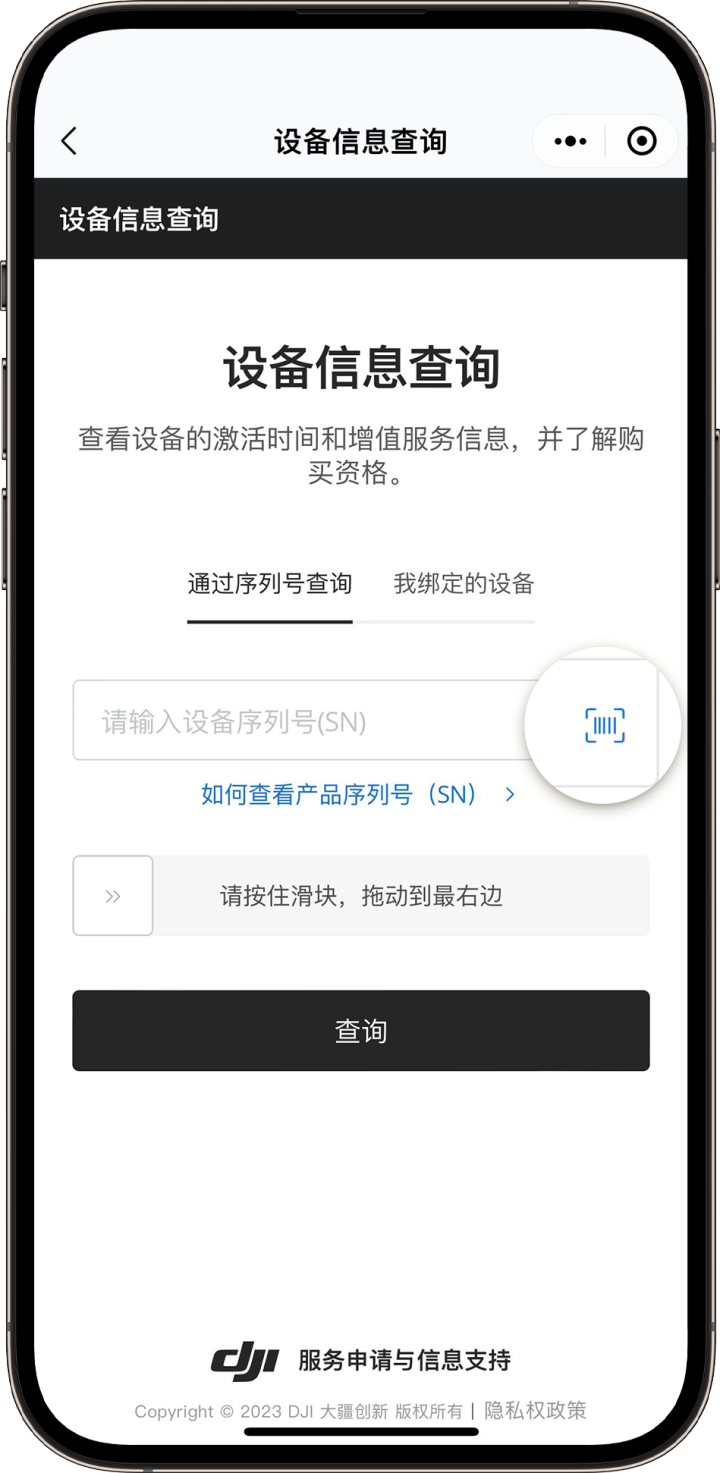The image size is (720, 1473).
Task: Close the mini program with the circle icon
Action: click(x=641, y=141)
